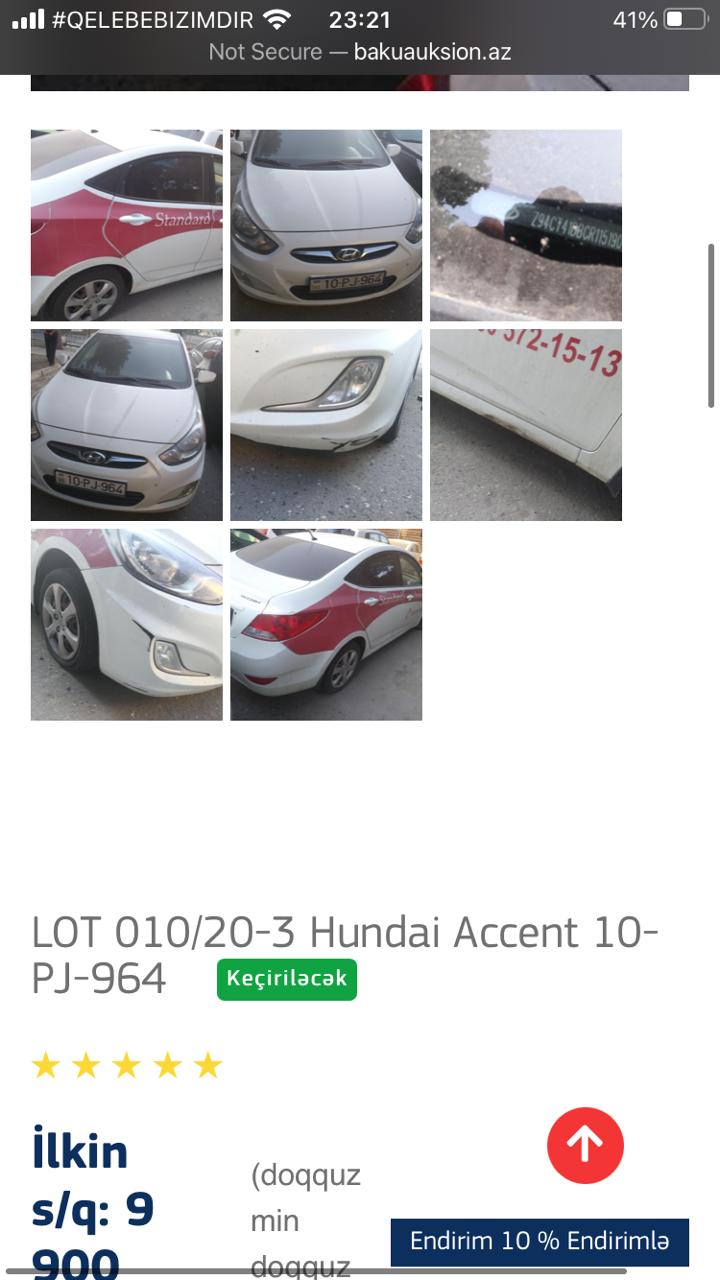Tap the Endirim 10 % Endirimlə banner
Image resolution: width=720 pixels, height=1280 pixels.
point(539,1242)
